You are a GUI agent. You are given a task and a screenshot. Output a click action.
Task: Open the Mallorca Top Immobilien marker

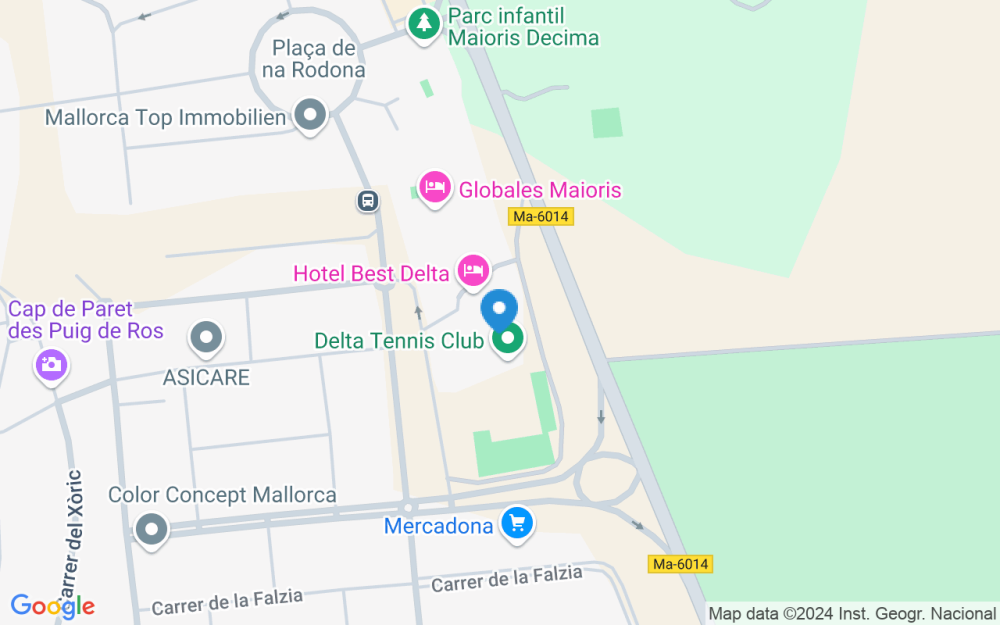click(x=311, y=117)
